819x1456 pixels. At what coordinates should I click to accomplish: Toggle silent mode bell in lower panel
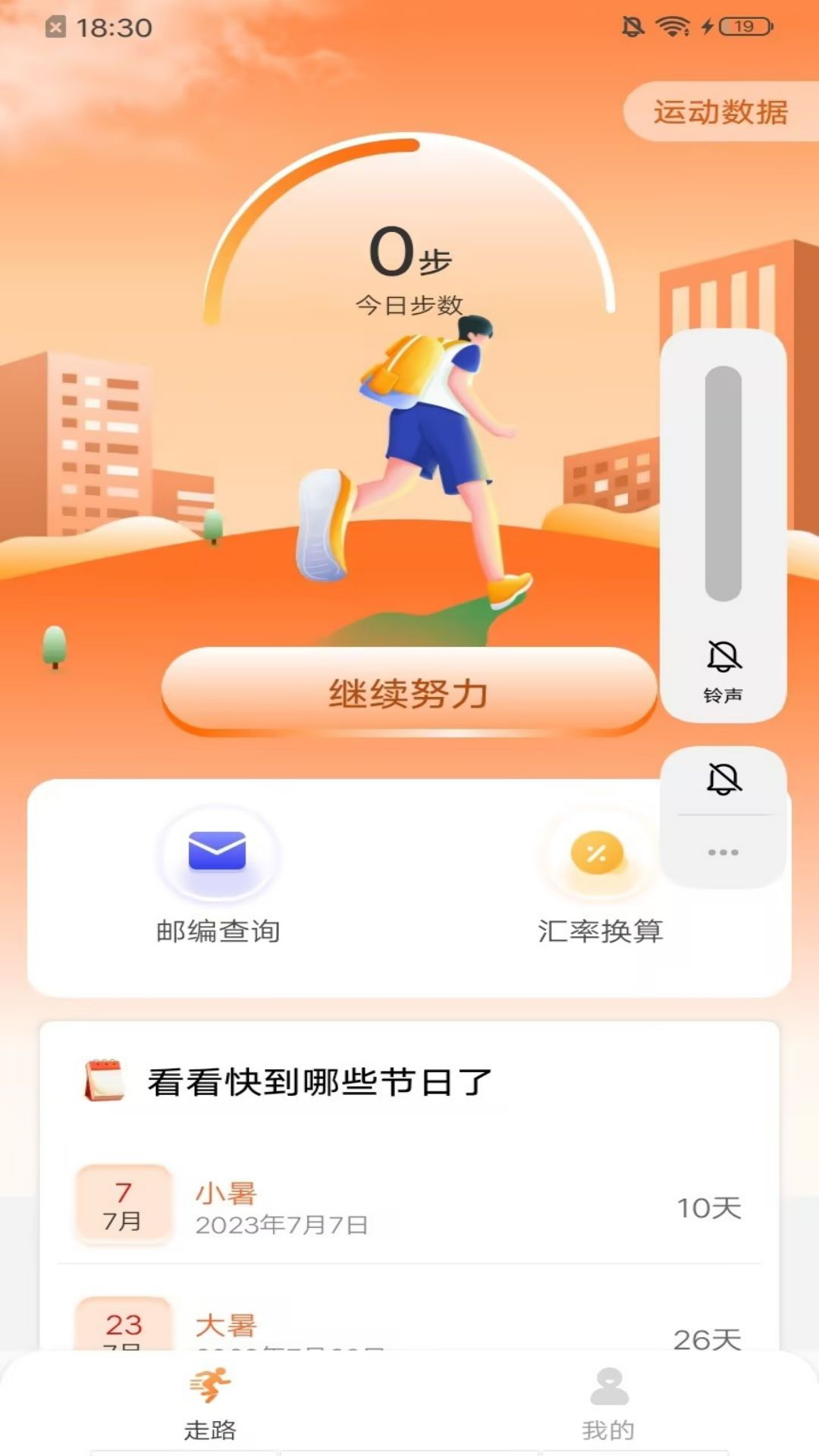pyautogui.click(x=723, y=780)
